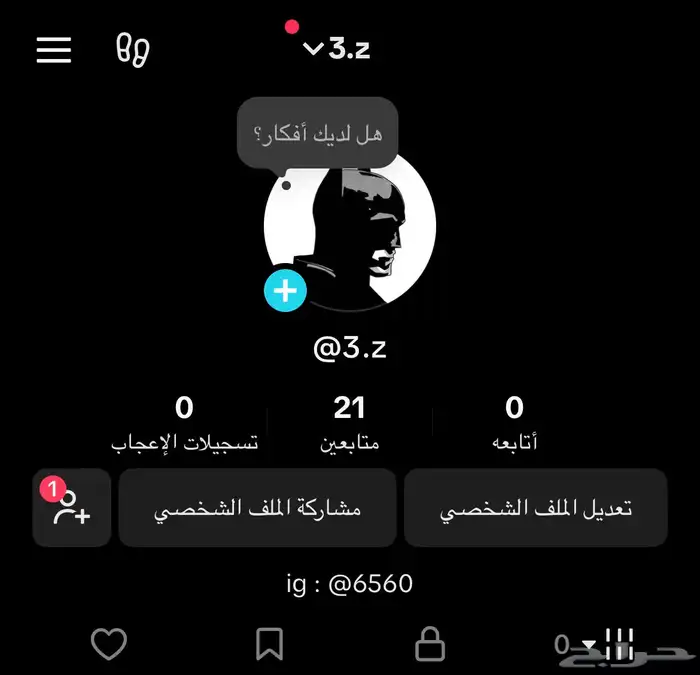This screenshot has width=700, height=675.
Task: Switch to the private videos lock tab
Action: click(x=430, y=644)
